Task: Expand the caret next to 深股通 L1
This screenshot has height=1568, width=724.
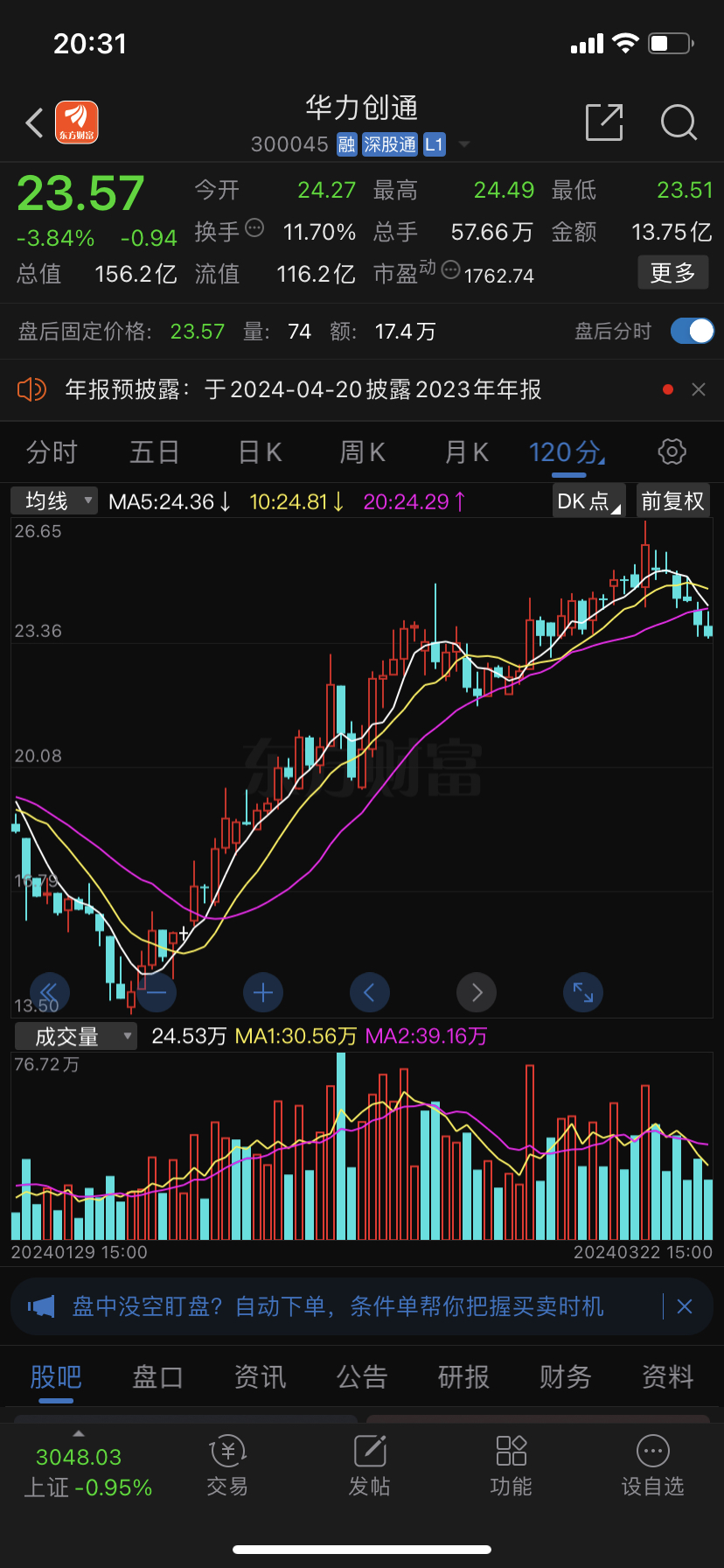Action: pyautogui.click(x=463, y=144)
